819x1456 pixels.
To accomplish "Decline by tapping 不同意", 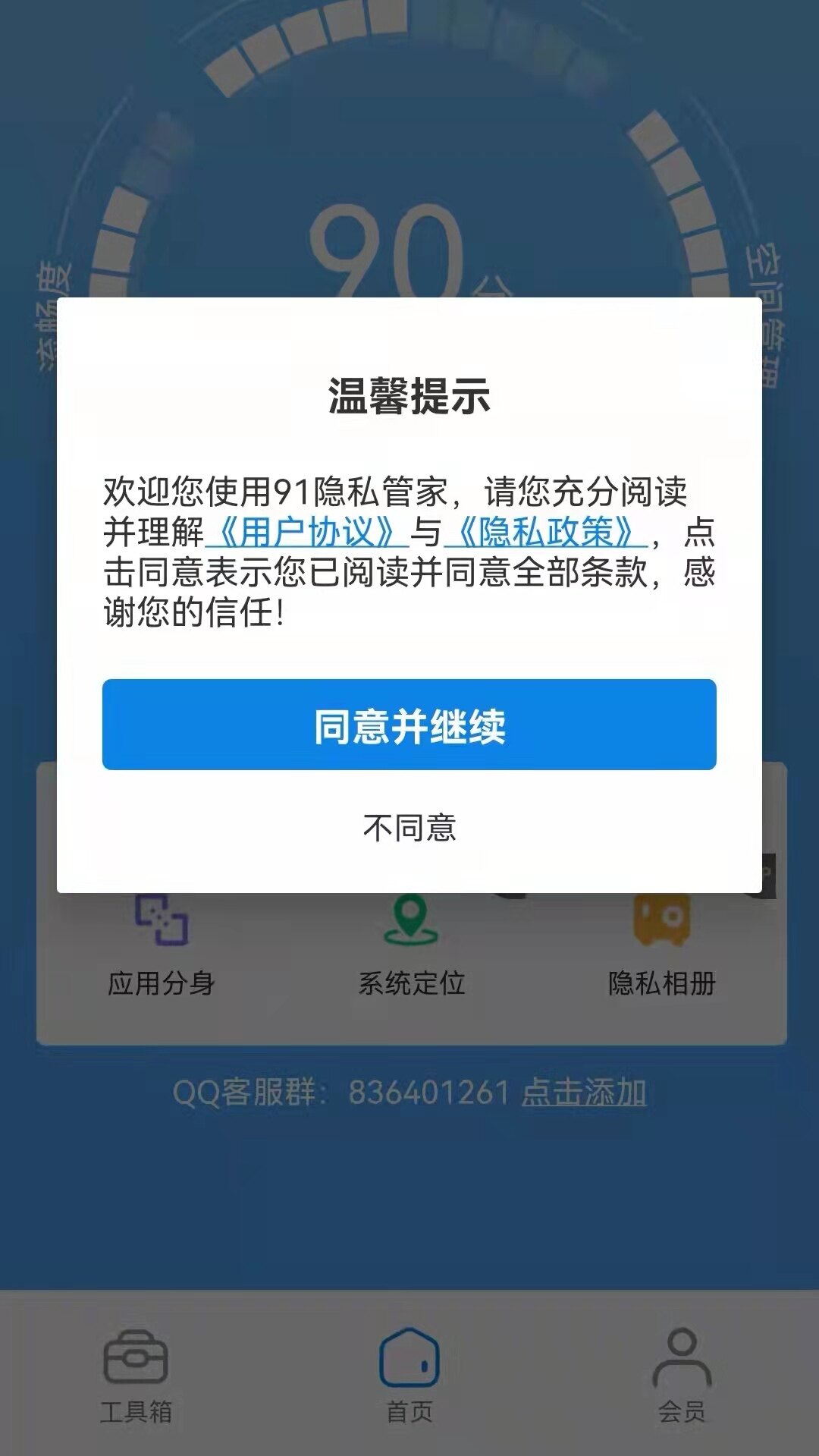I will (409, 828).
